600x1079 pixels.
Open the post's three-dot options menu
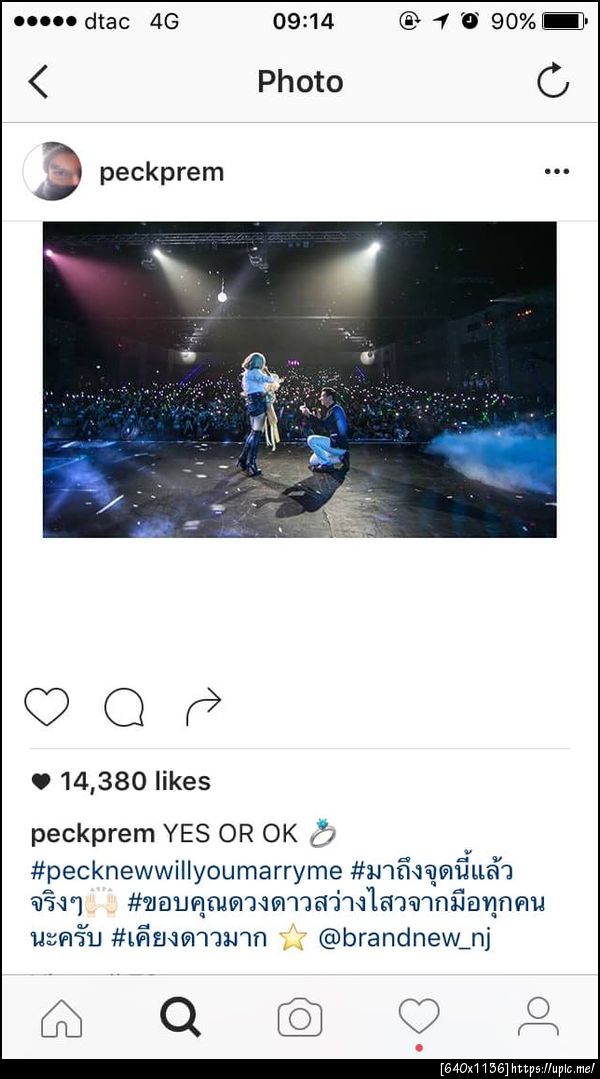[556, 172]
